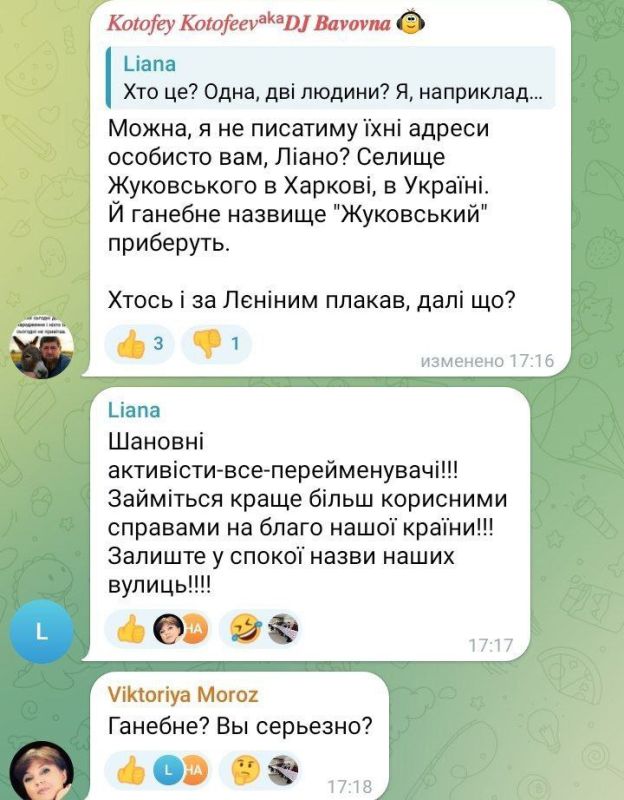This screenshot has height=800, width=624.
Task: Open the quoted reply from Liana
Action: coord(330,78)
